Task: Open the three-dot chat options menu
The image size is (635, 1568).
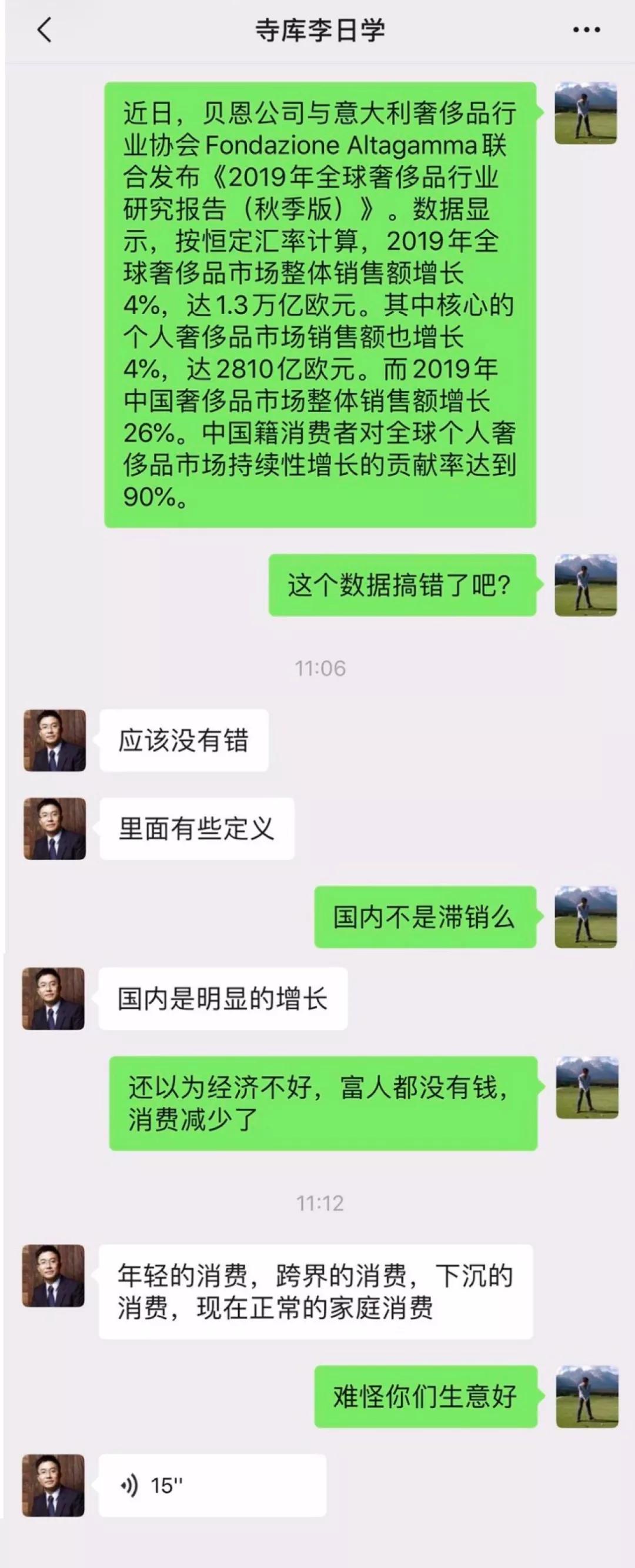Action: click(586, 30)
